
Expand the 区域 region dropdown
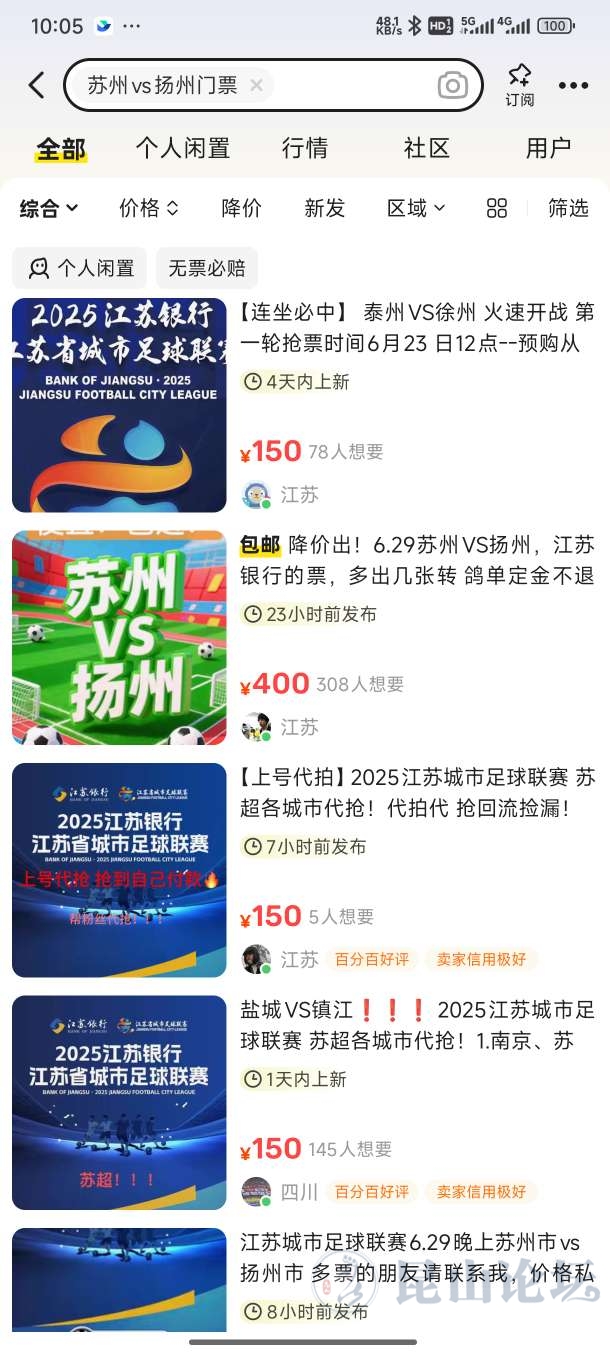click(416, 208)
